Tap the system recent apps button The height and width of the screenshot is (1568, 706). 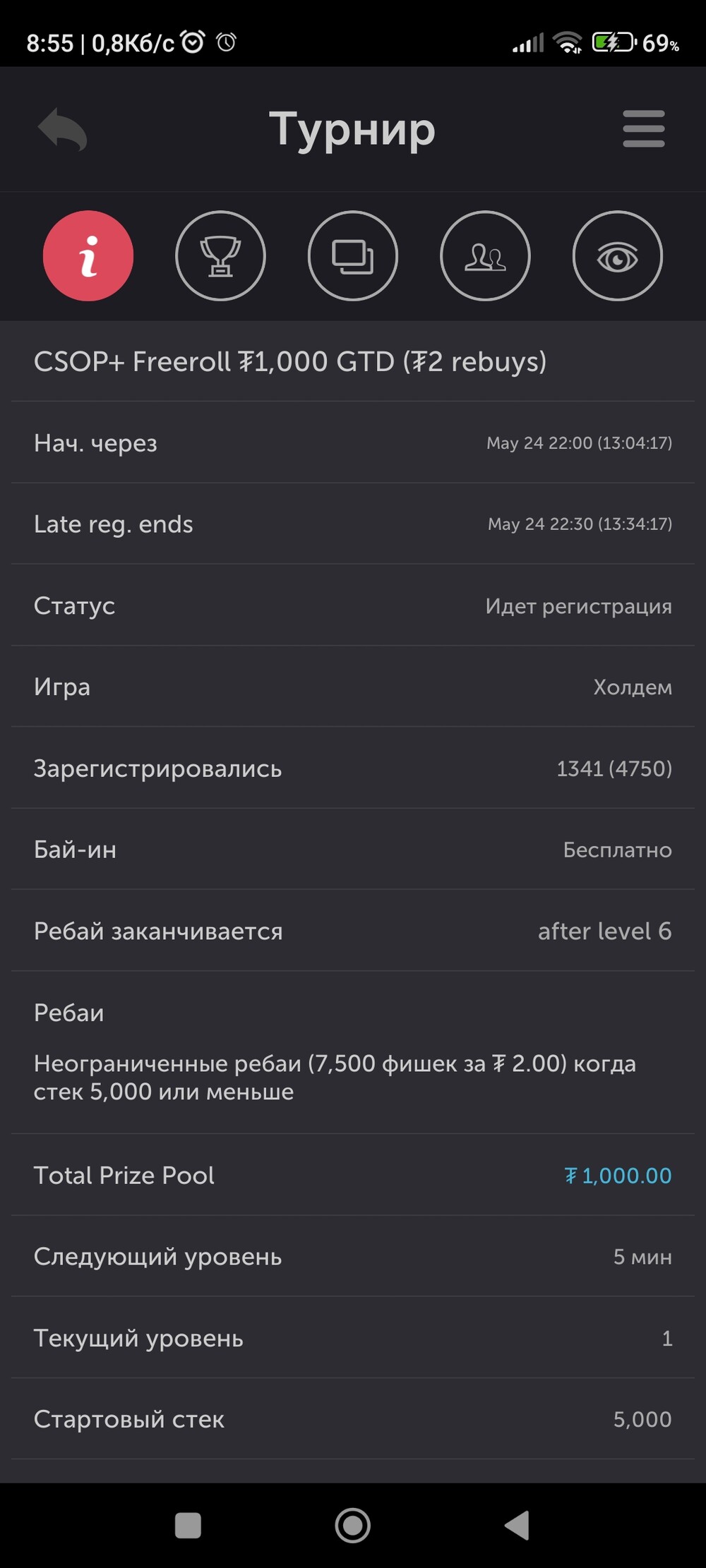click(x=188, y=1526)
